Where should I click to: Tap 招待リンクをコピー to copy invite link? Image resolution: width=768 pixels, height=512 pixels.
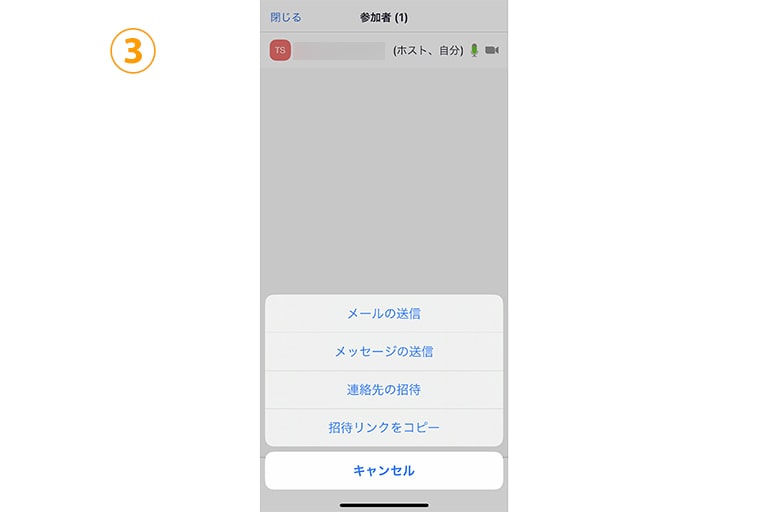click(383, 427)
